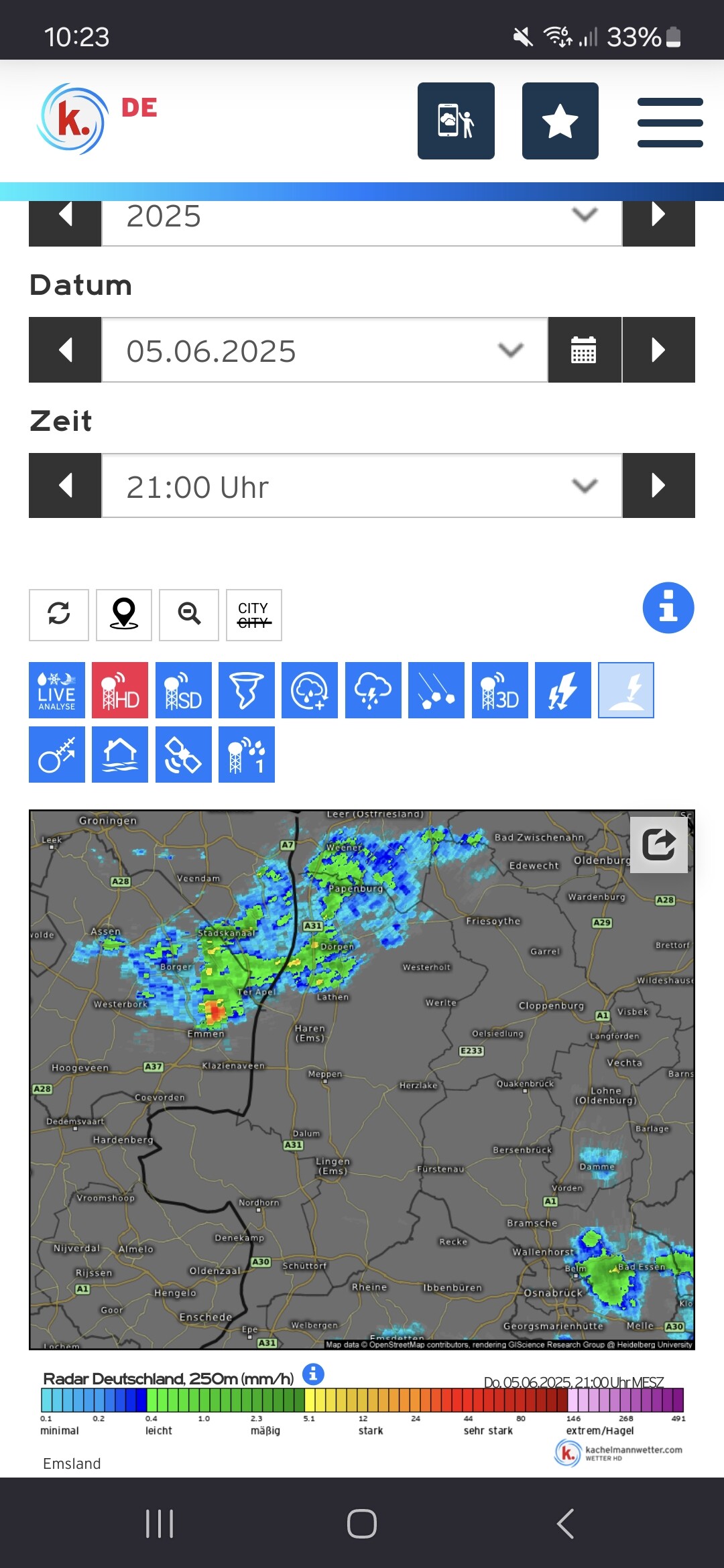Switch to SD radar view
The image size is (724, 1568).
184,690
